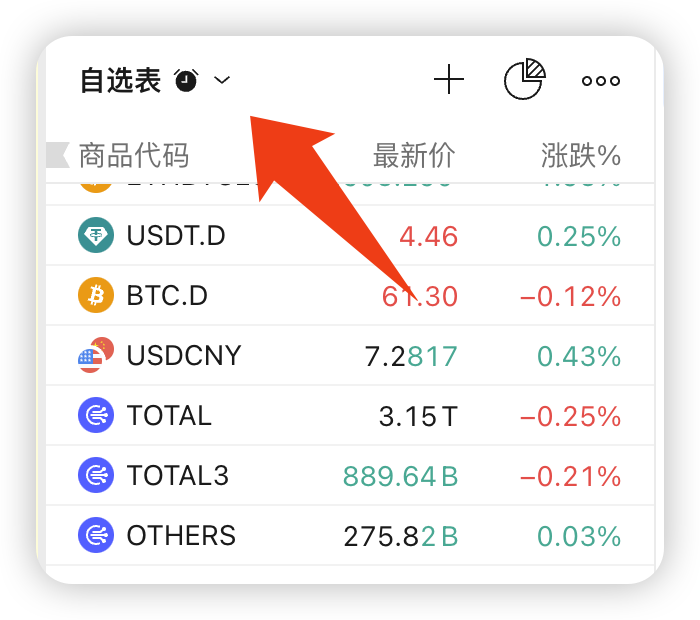Add a new symbol with plus icon
The width and height of the screenshot is (700, 620).
[449, 80]
